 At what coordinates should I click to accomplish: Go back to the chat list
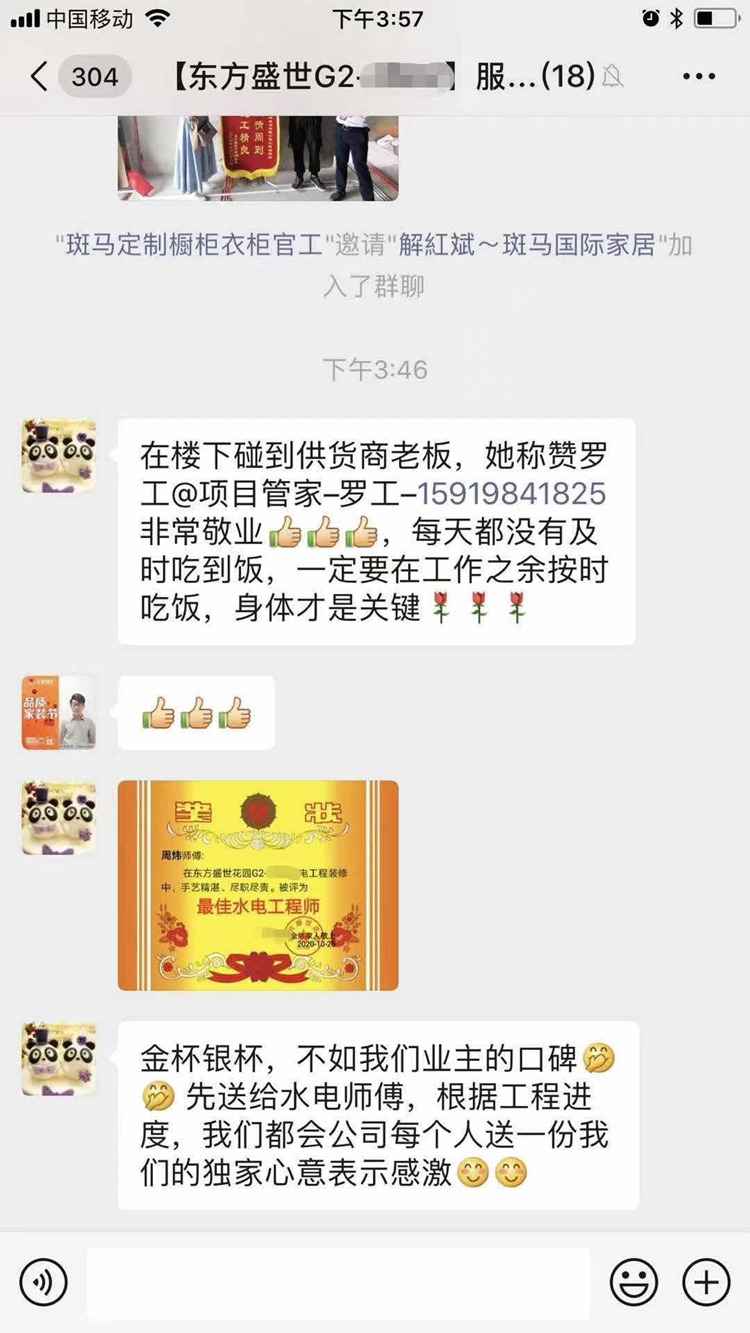(x=40, y=77)
